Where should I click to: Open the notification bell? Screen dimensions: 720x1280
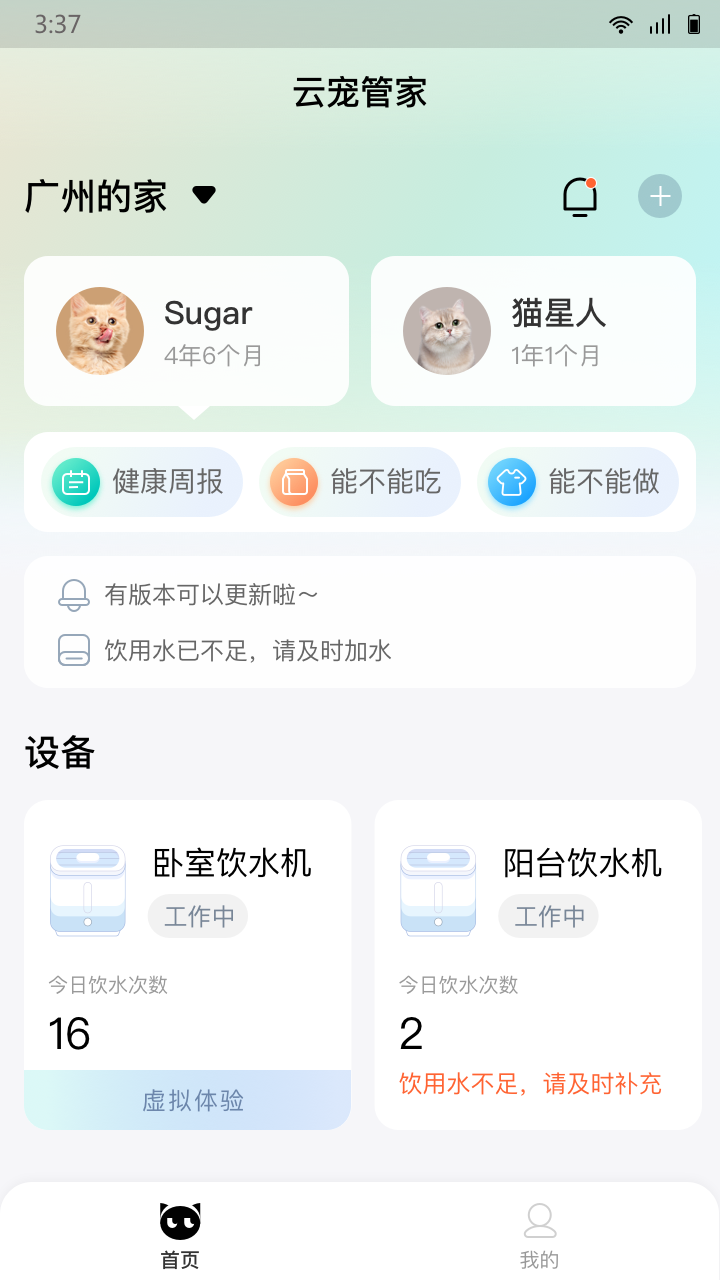tap(580, 196)
